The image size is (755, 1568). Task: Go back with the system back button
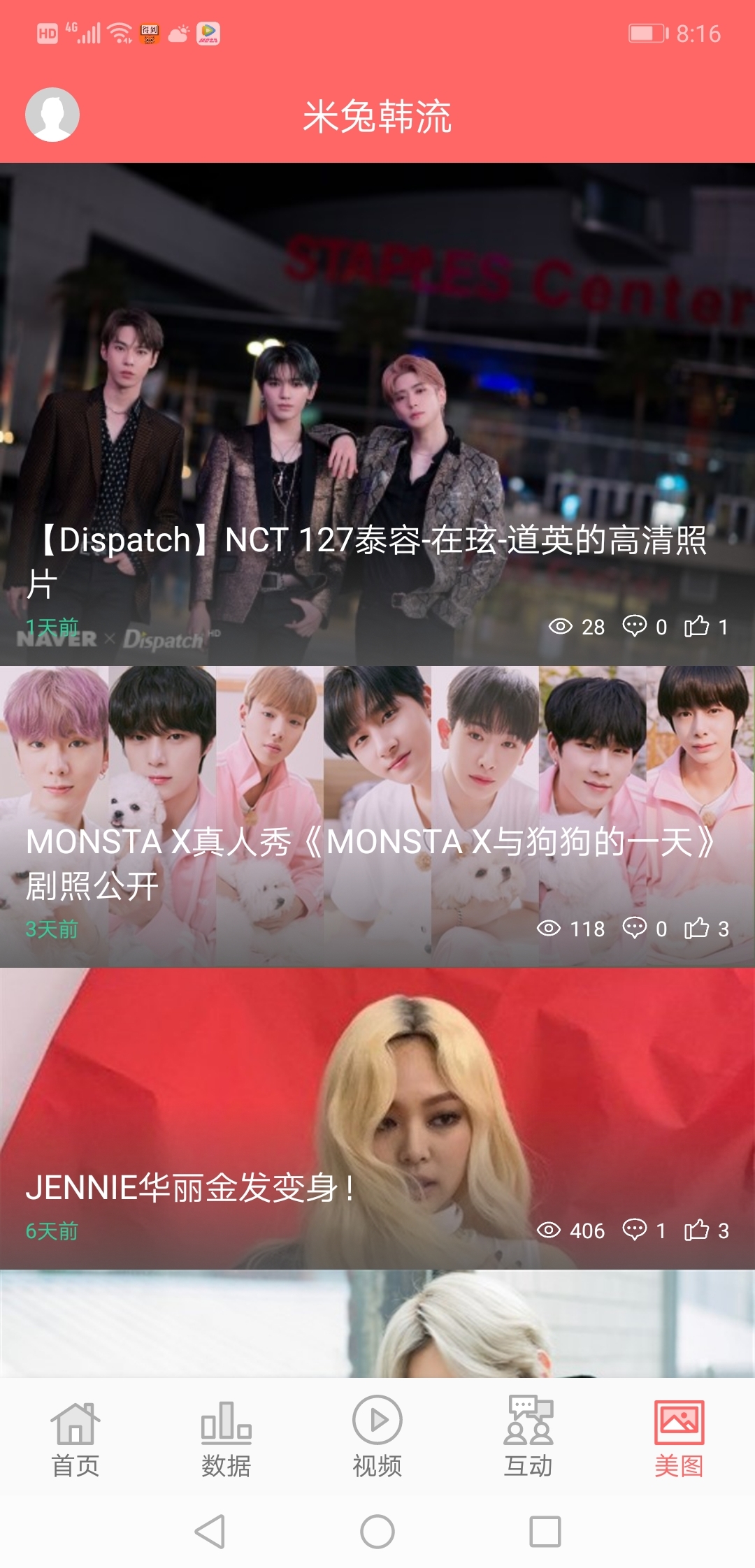210,1532
